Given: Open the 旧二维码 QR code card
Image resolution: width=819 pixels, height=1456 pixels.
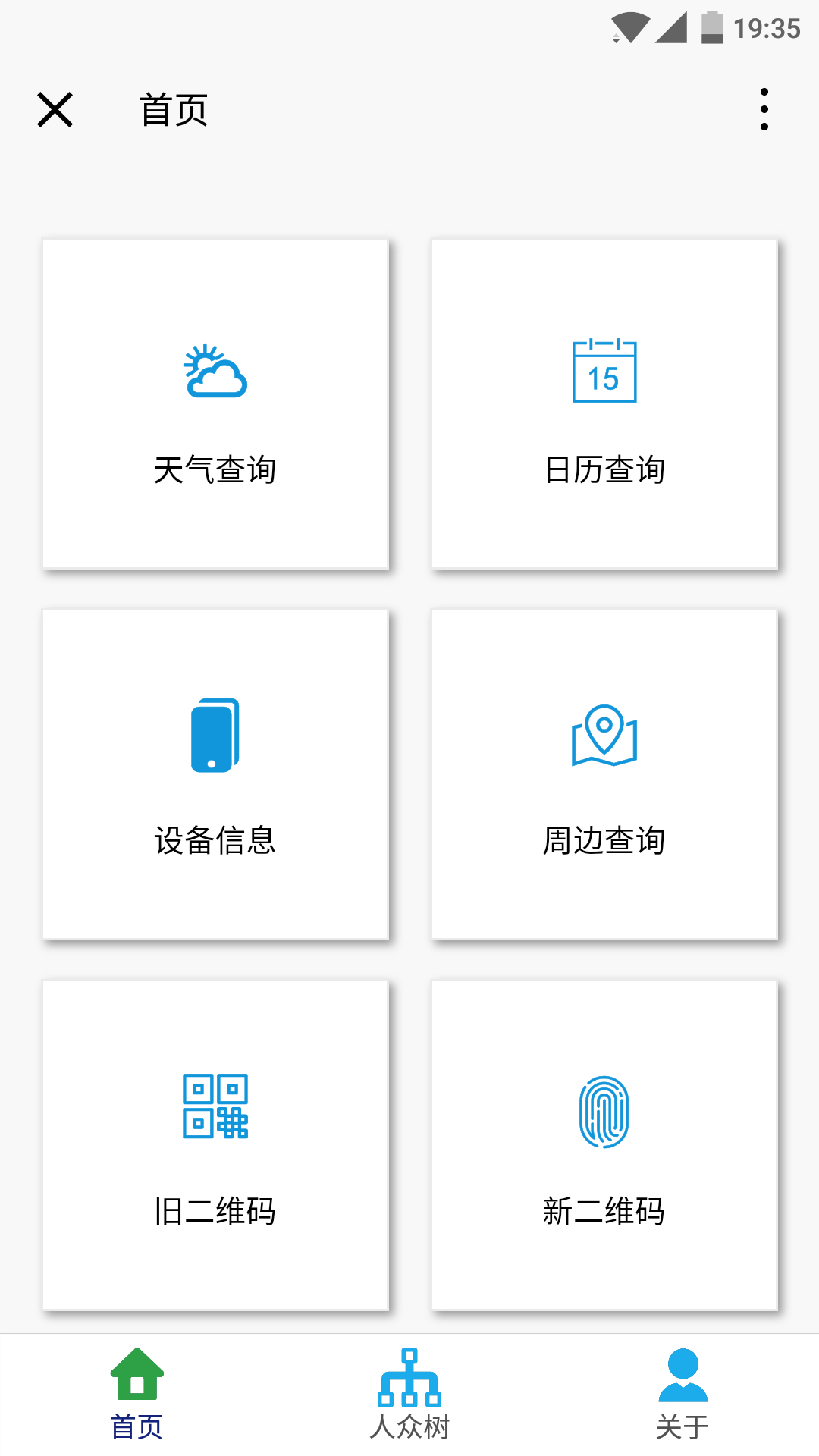Looking at the screenshot, I should coord(215,1146).
